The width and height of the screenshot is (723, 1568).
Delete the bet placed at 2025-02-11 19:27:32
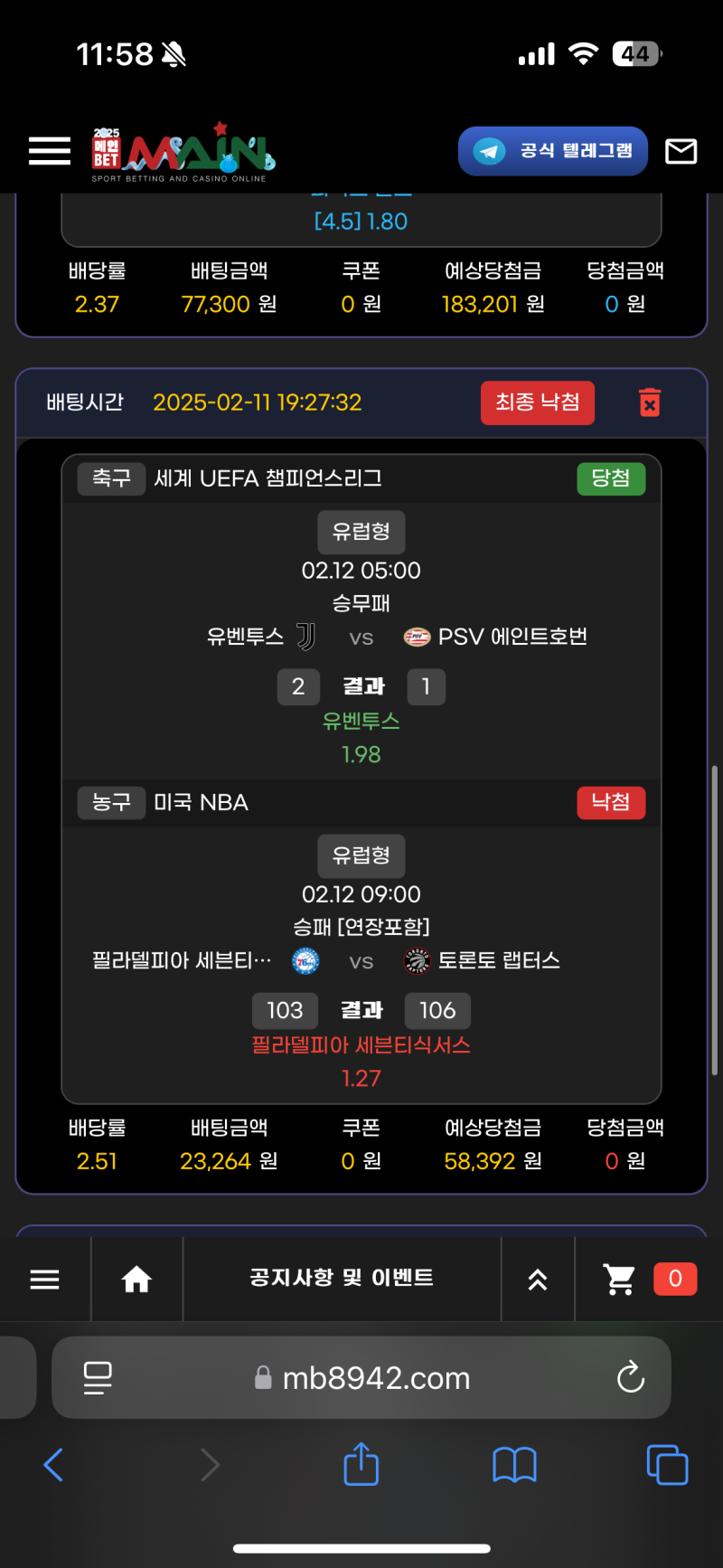point(649,402)
